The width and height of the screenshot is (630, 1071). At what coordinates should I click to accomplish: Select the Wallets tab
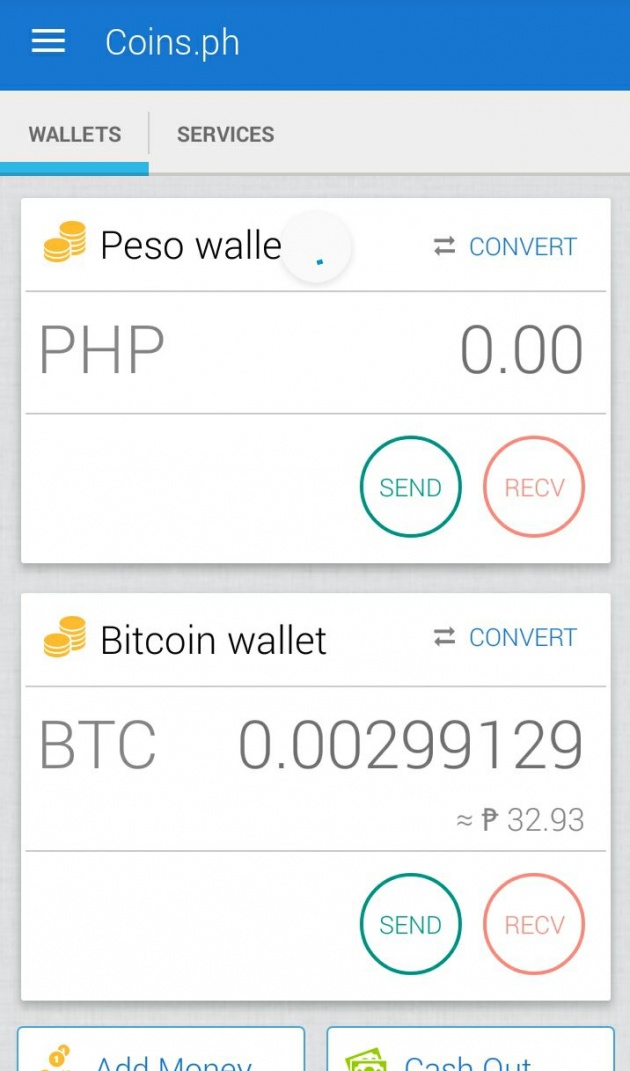coord(74,134)
